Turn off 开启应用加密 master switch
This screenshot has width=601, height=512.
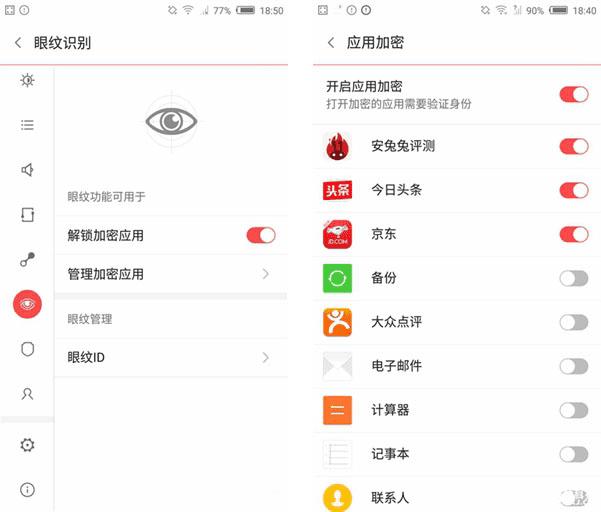[573, 95]
